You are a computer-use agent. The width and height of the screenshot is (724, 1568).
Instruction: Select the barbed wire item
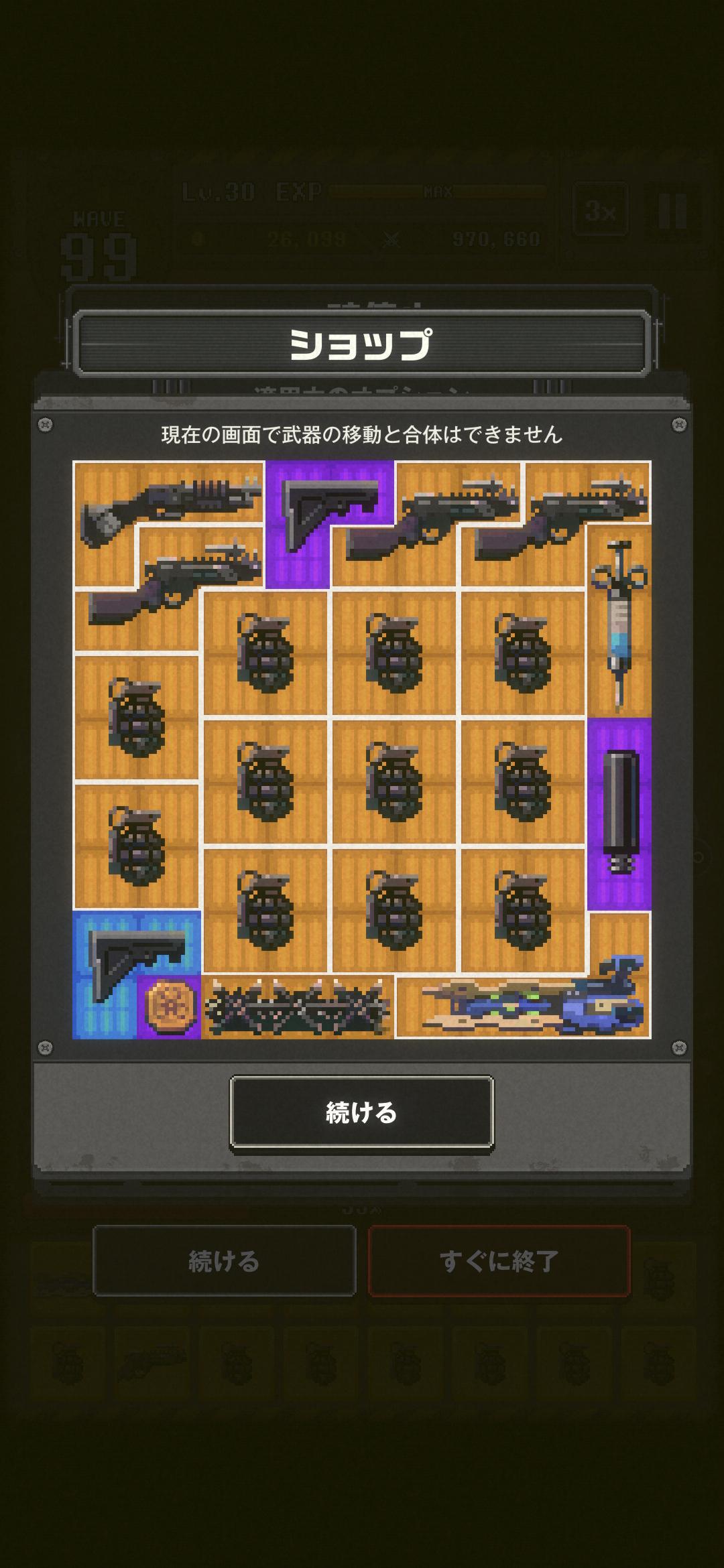click(x=298, y=1006)
